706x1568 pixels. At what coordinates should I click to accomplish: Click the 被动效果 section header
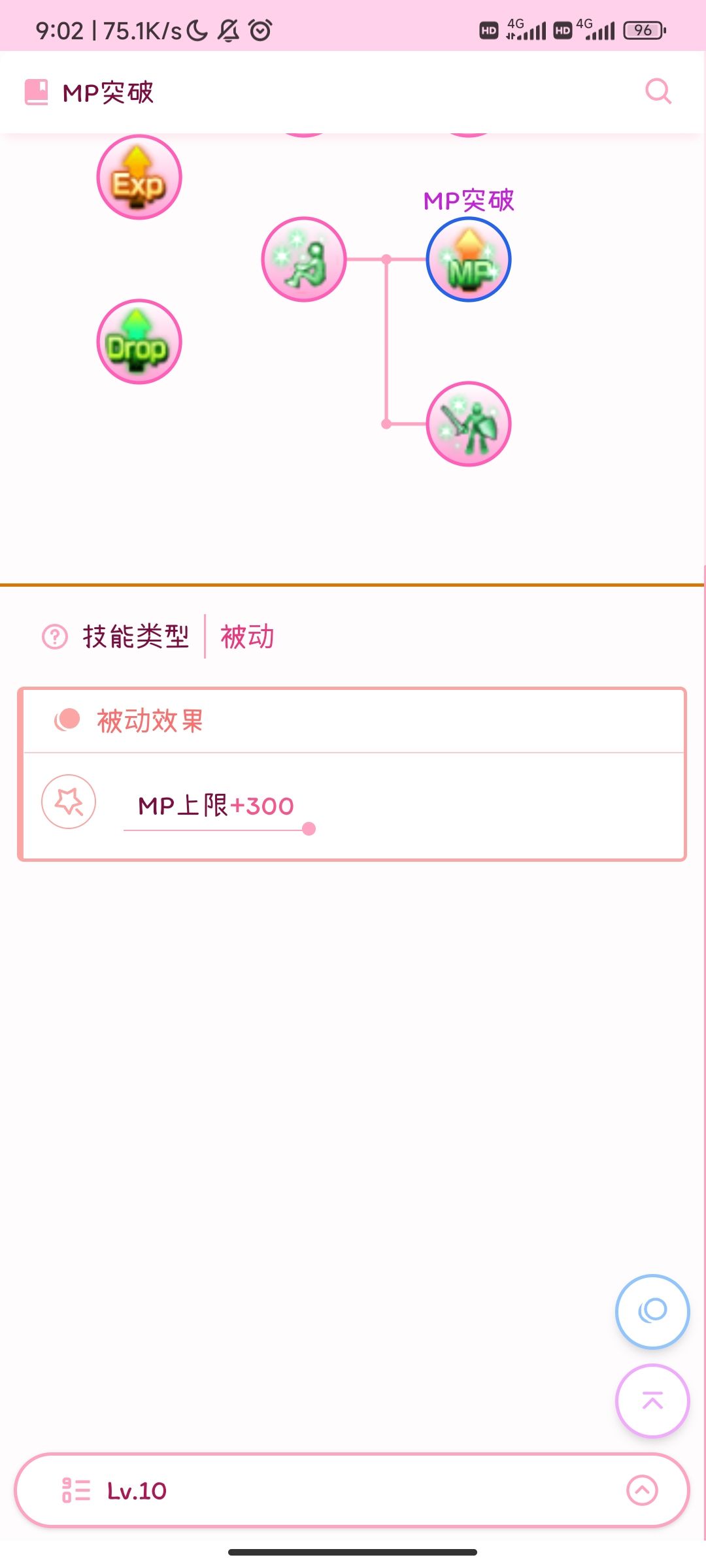tap(151, 720)
